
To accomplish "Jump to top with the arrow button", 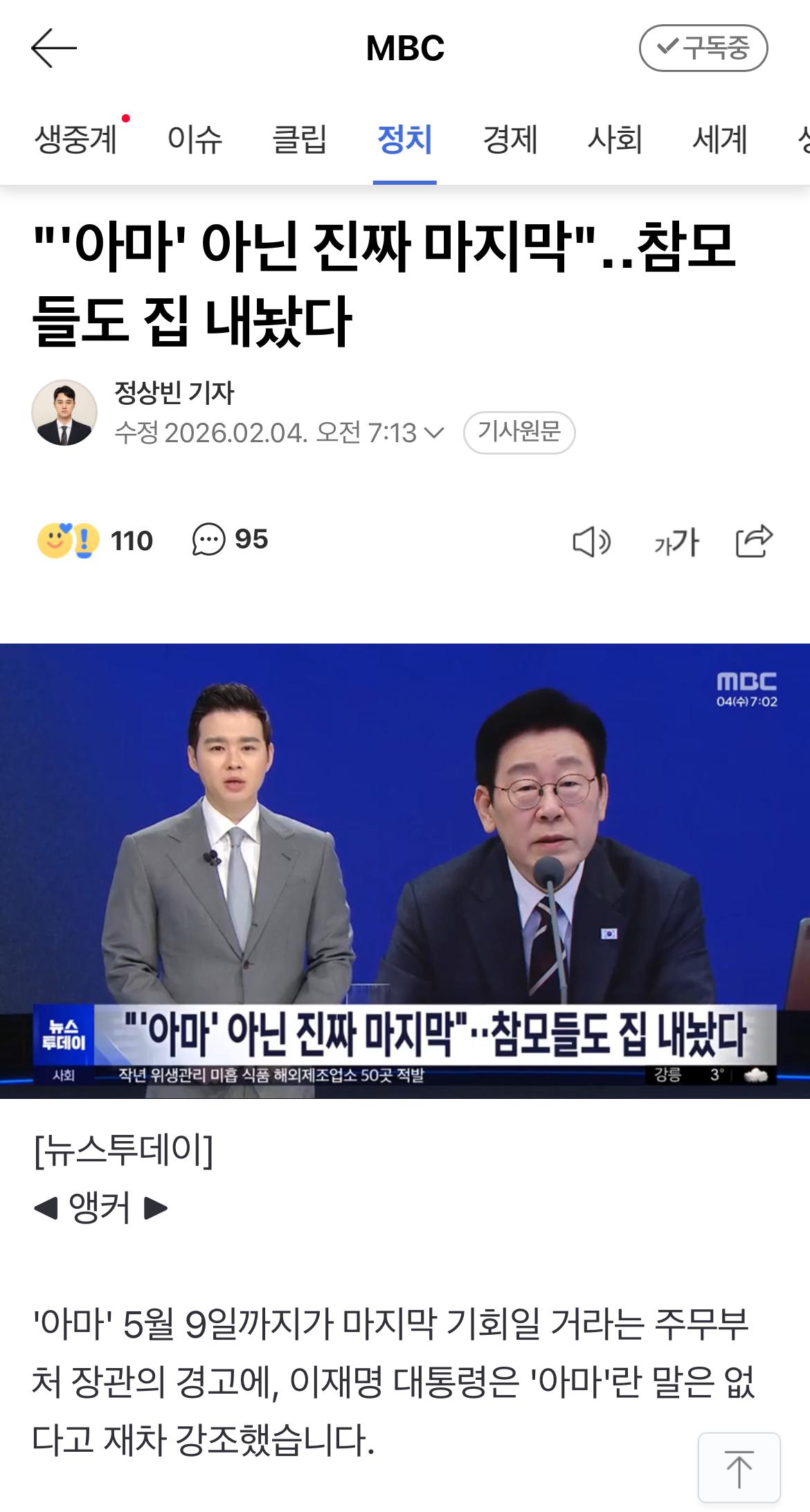I will [x=739, y=1467].
